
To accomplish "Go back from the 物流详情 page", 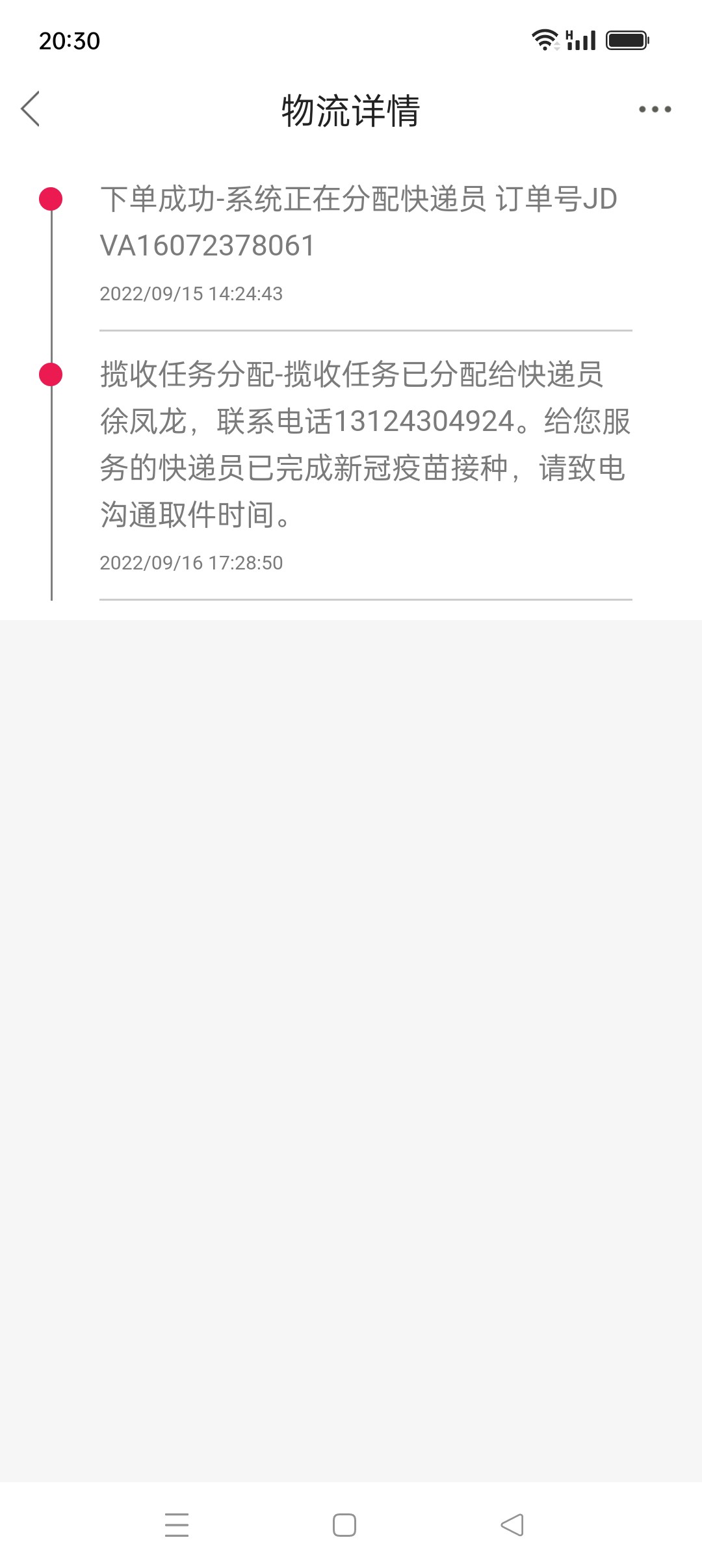I will pos(31,109).
